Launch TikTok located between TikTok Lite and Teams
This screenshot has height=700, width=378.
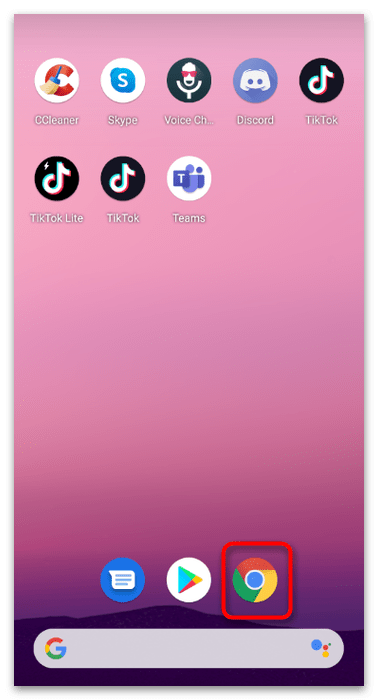pos(123,179)
